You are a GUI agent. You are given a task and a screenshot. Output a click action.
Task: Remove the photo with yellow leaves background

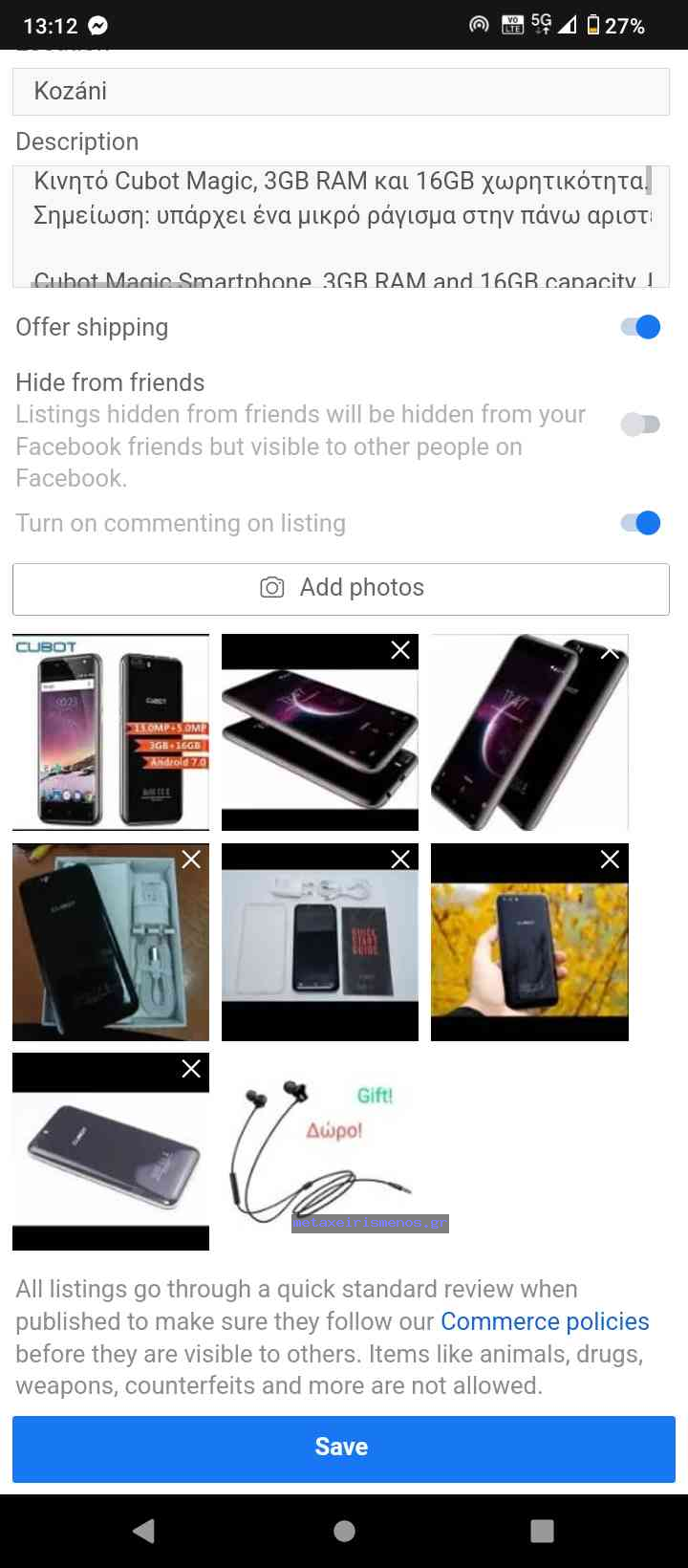pos(610,860)
